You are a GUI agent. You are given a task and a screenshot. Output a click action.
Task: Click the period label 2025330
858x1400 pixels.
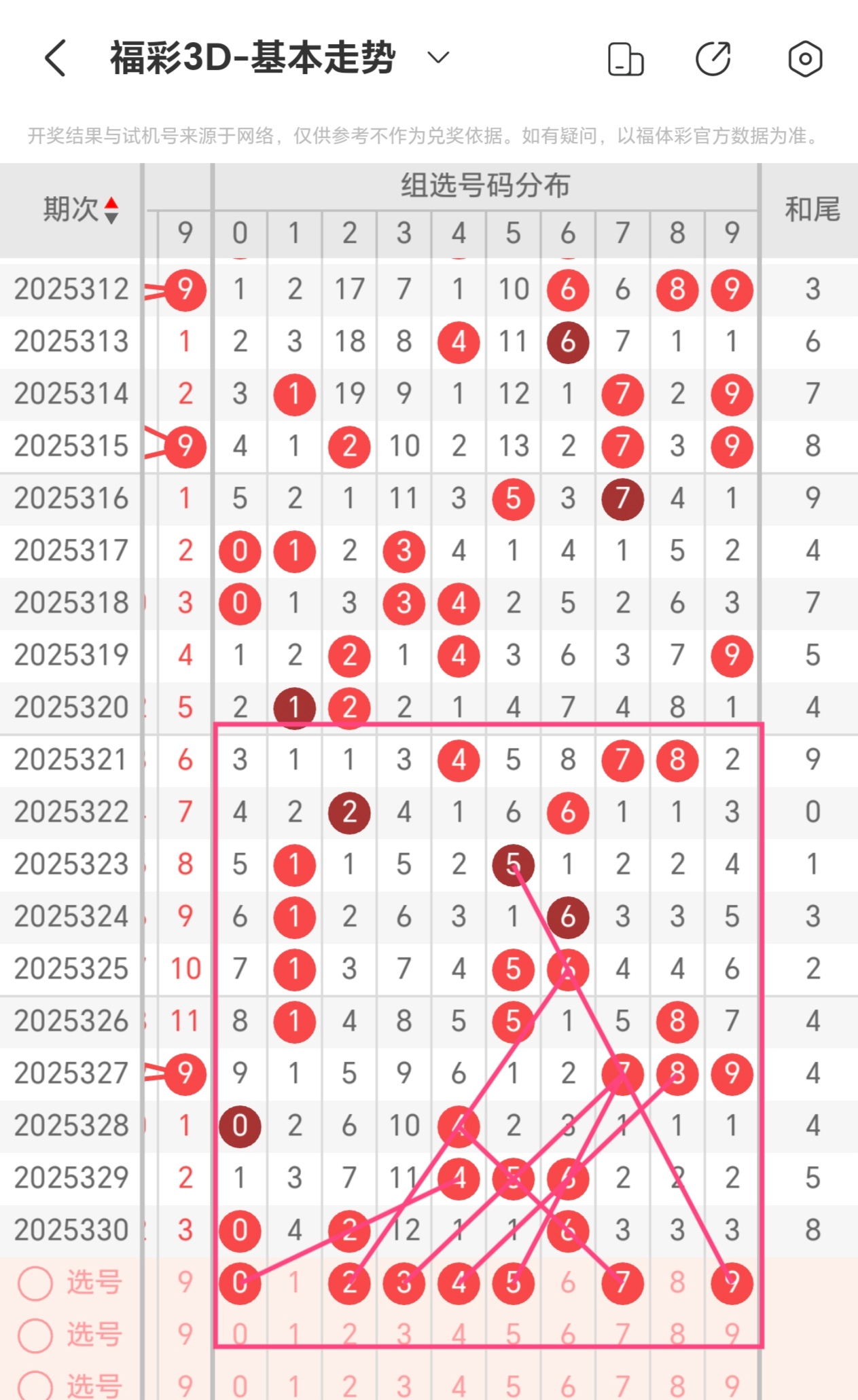coord(71,1229)
